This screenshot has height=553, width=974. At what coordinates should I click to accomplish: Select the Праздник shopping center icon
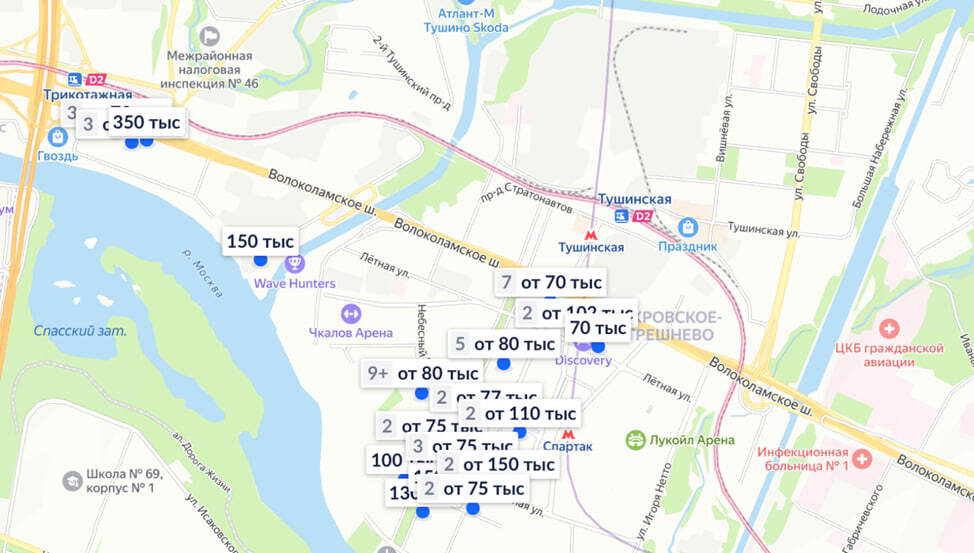[x=688, y=227]
